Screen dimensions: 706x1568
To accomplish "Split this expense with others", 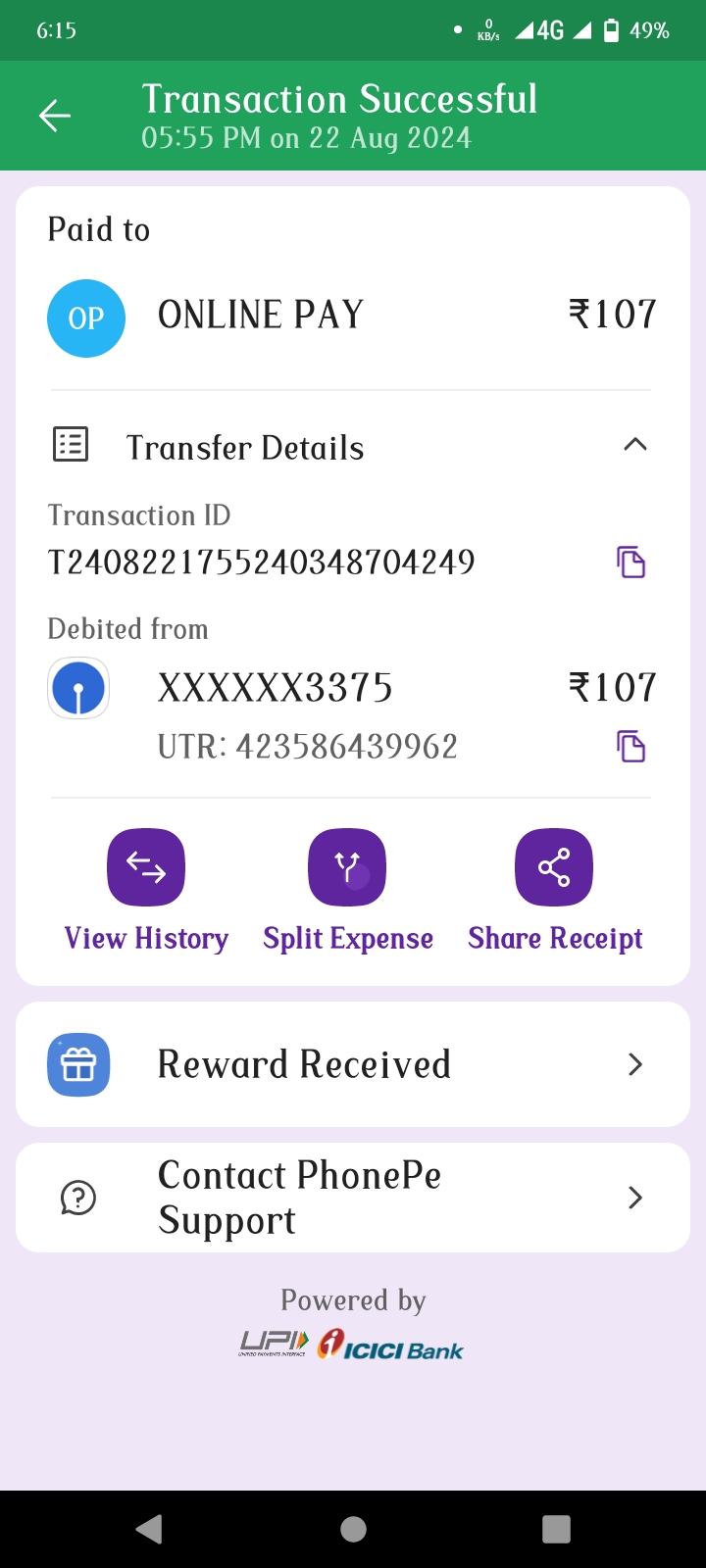I will pyautogui.click(x=347, y=869).
